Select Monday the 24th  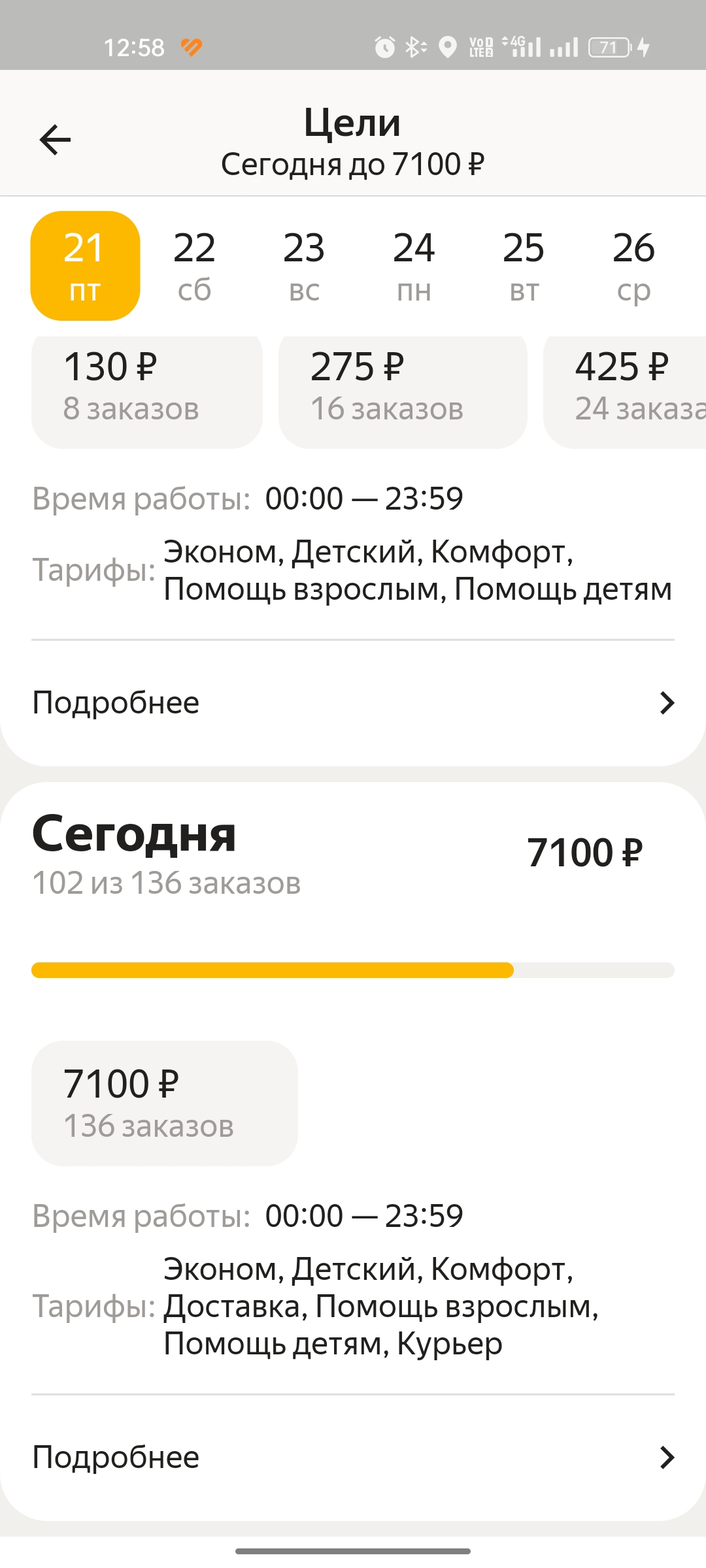click(x=414, y=266)
